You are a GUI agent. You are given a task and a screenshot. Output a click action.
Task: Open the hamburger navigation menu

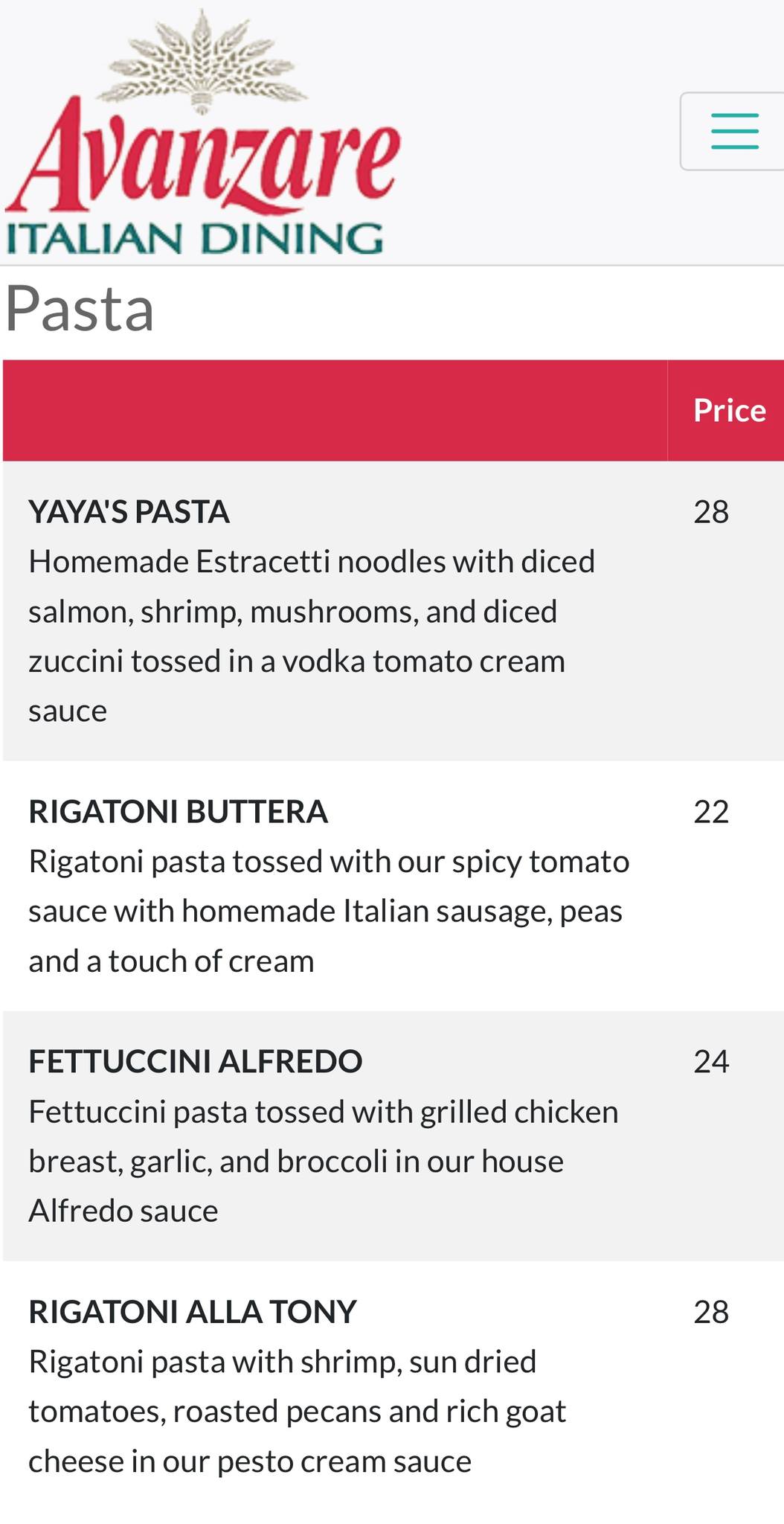(x=734, y=132)
